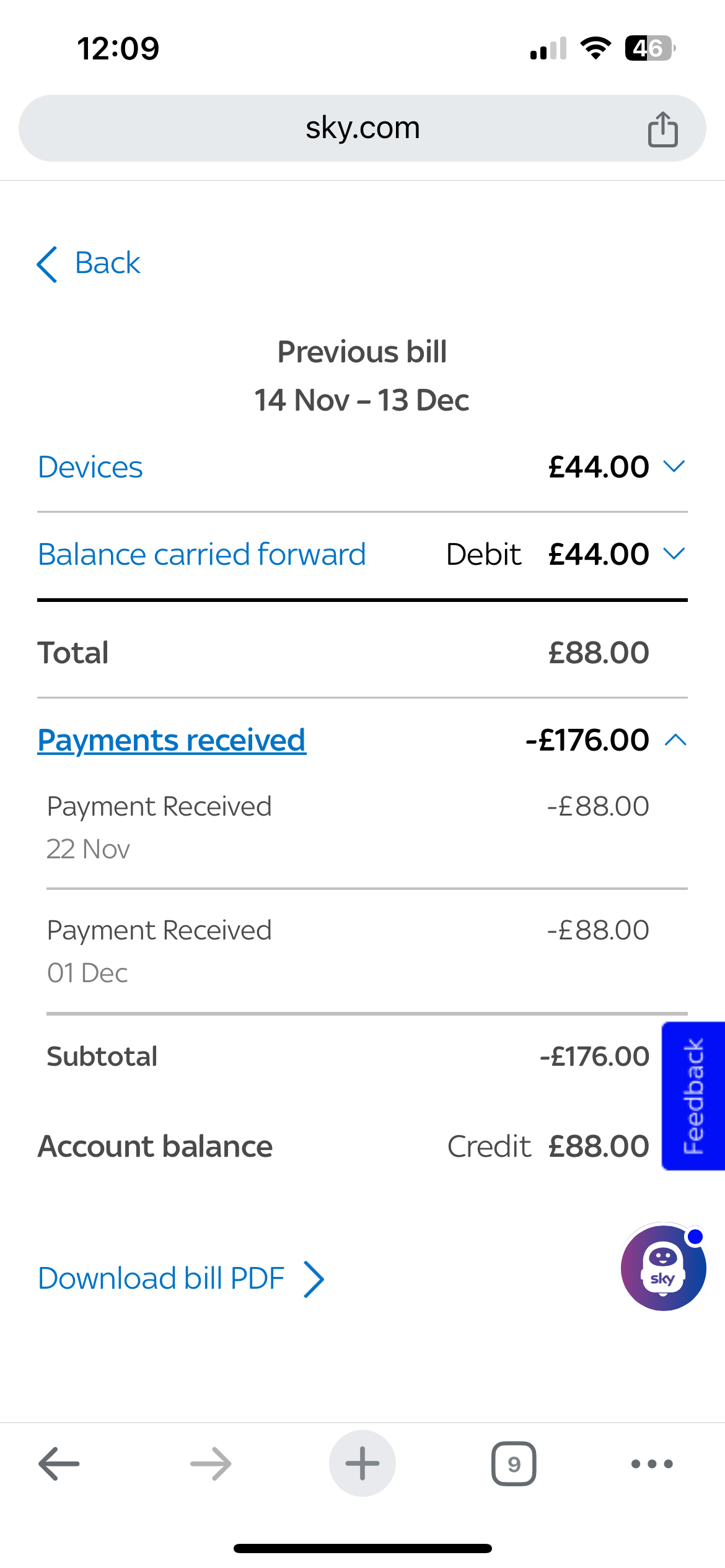Open Safari's more options ellipsis menu
Image resolution: width=725 pixels, height=1568 pixels.
tap(651, 1464)
